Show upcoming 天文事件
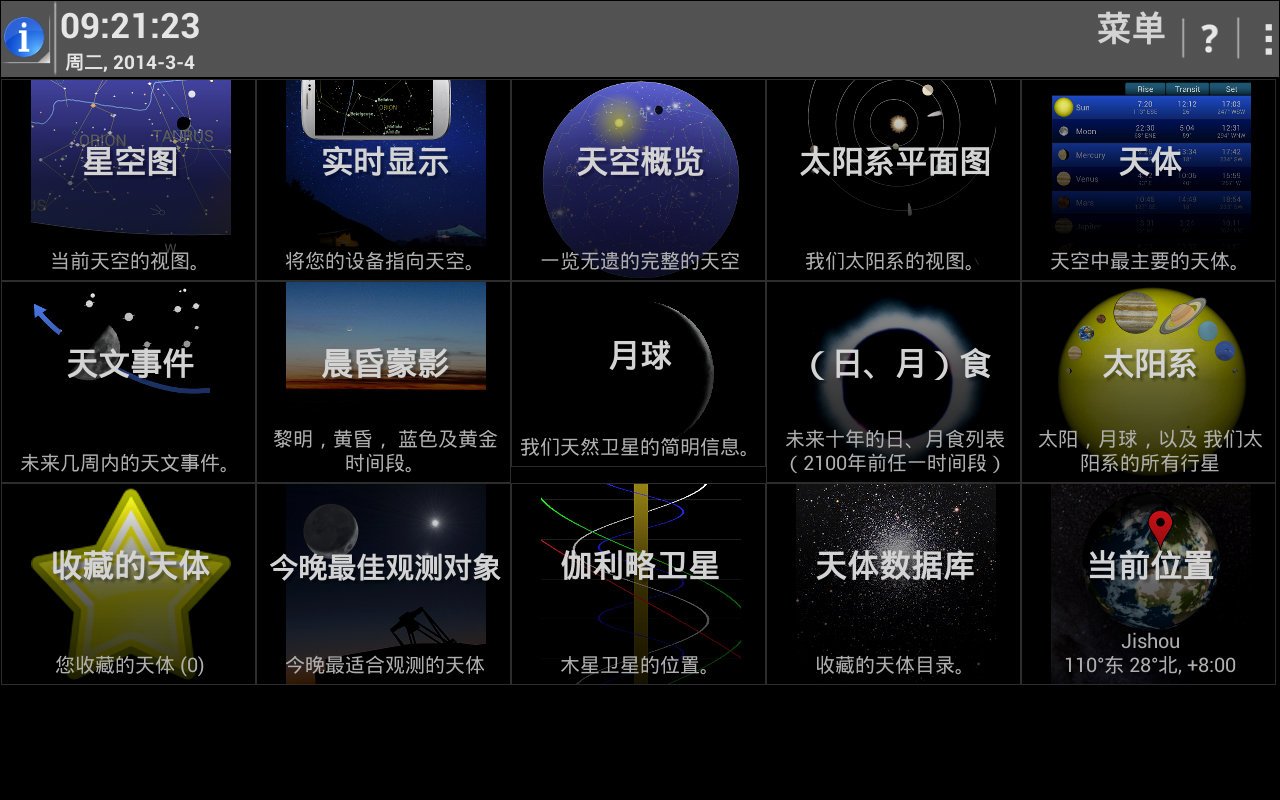This screenshot has width=1280, height=800. [x=129, y=382]
